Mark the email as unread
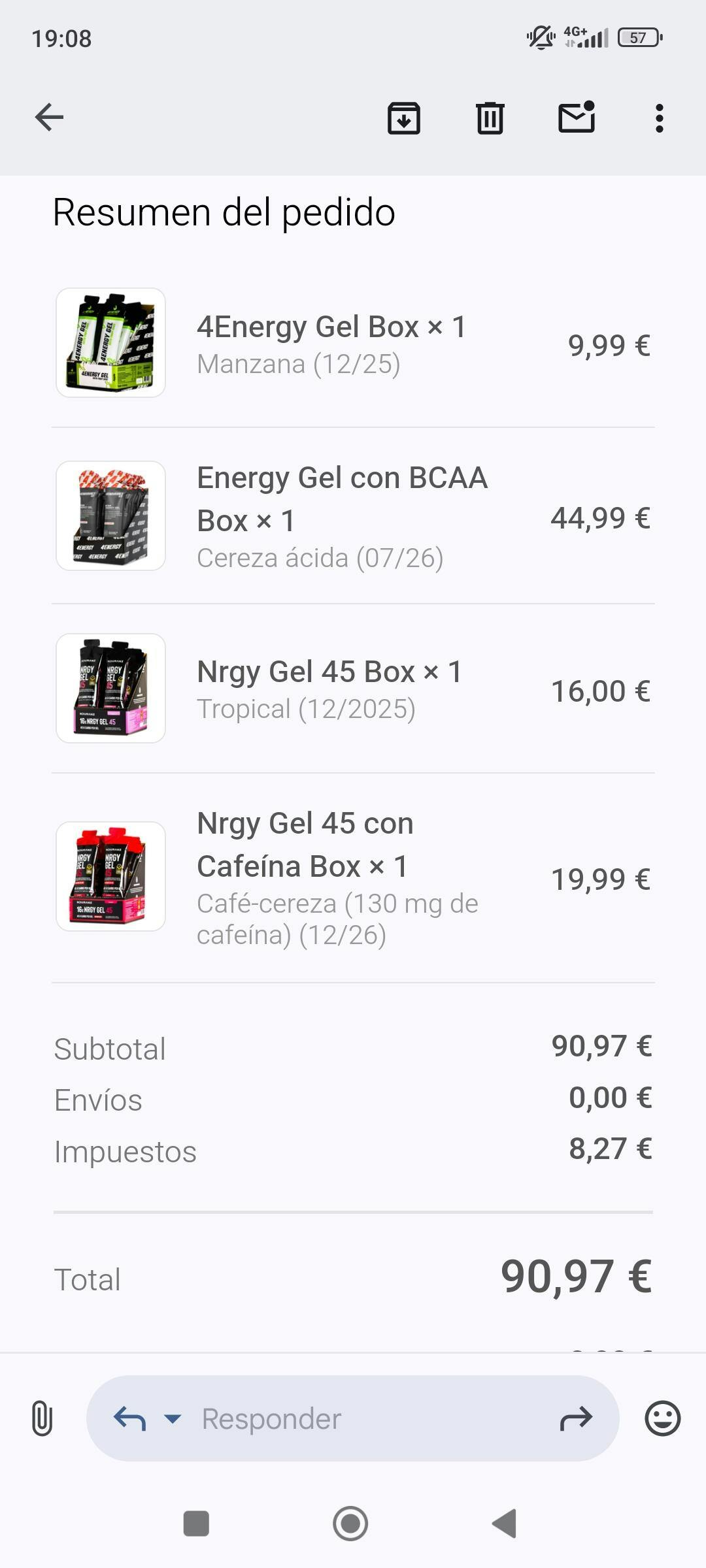 576,118
